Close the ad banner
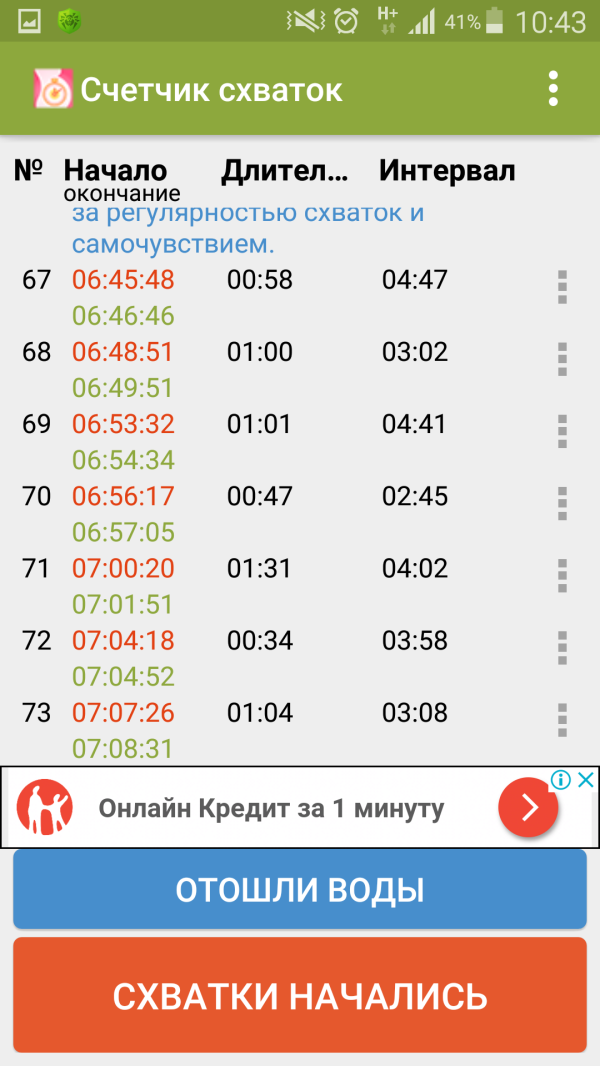Image resolution: width=600 pixels, height=1066 pixels. (586, 780)
